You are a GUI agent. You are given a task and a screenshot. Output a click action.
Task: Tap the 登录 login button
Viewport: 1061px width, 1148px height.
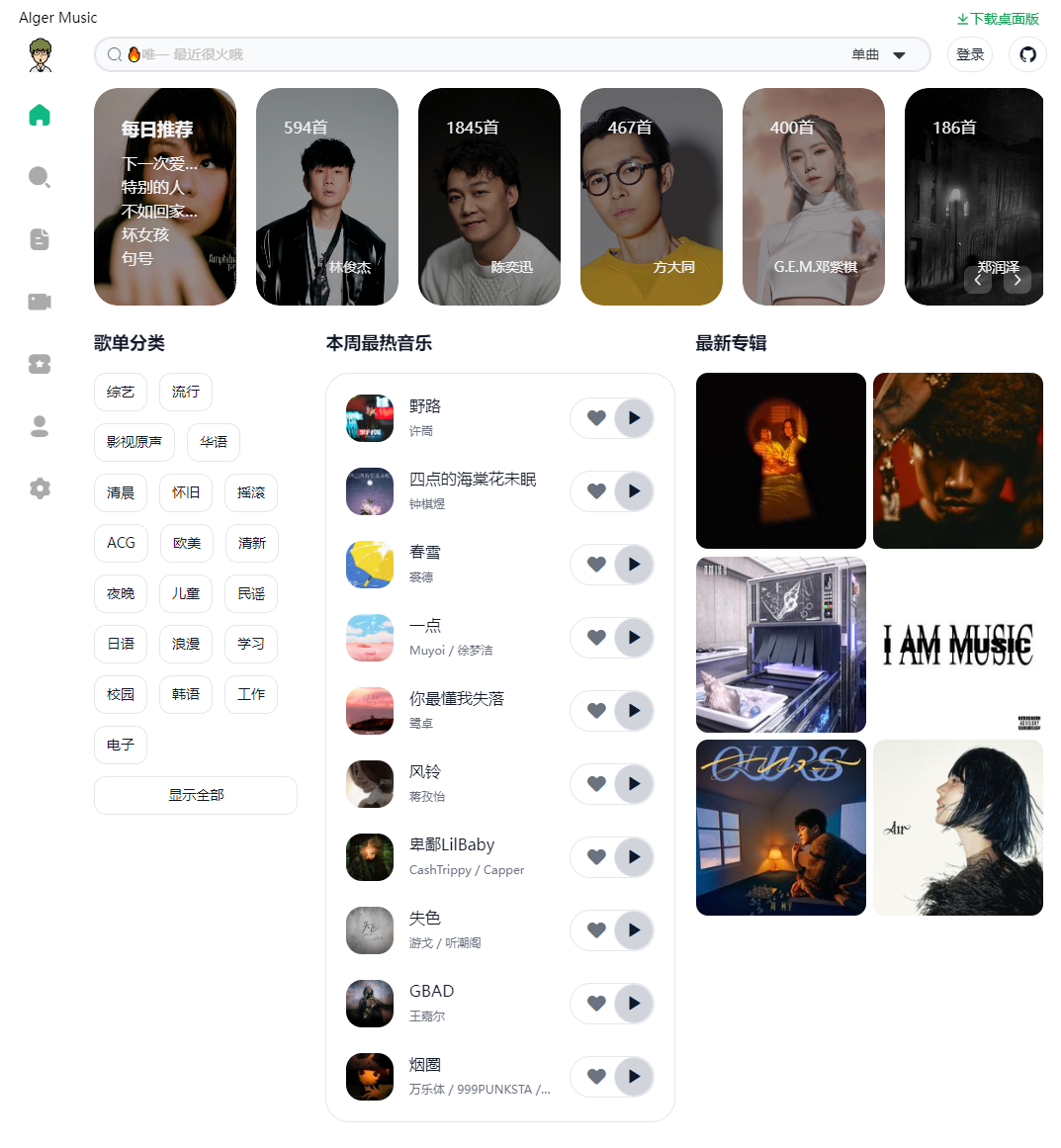[970, 54]
